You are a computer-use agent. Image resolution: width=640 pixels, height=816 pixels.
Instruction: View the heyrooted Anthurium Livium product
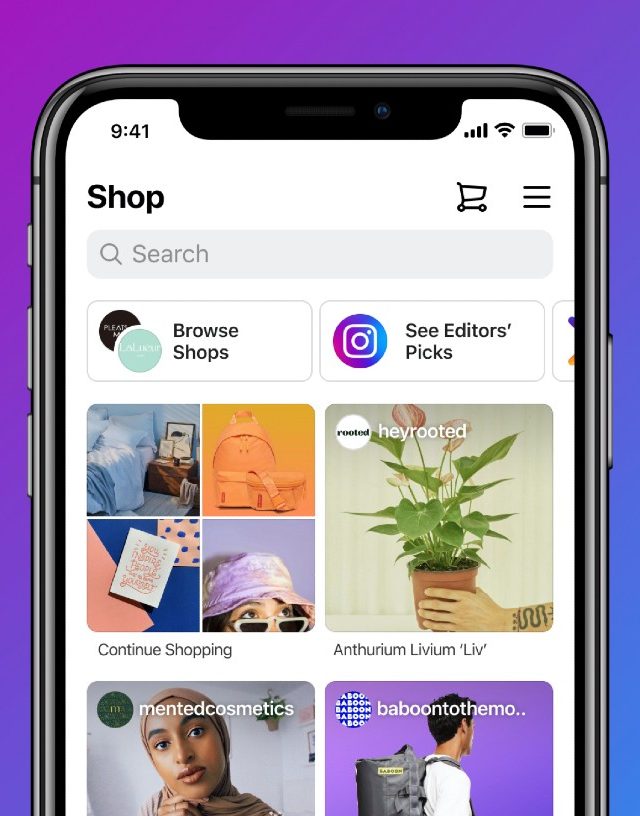pyautogui.click(x=439, y=518)
